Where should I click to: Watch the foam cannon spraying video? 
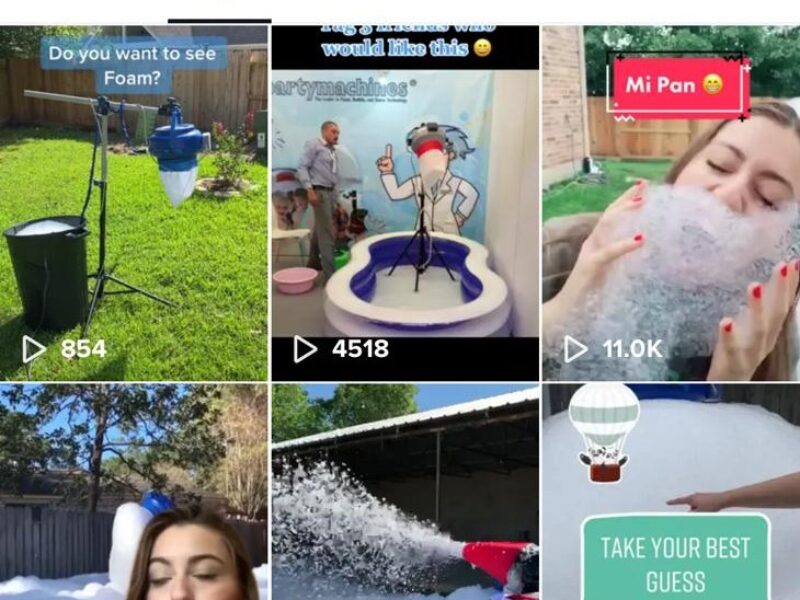tap(405, 492)
